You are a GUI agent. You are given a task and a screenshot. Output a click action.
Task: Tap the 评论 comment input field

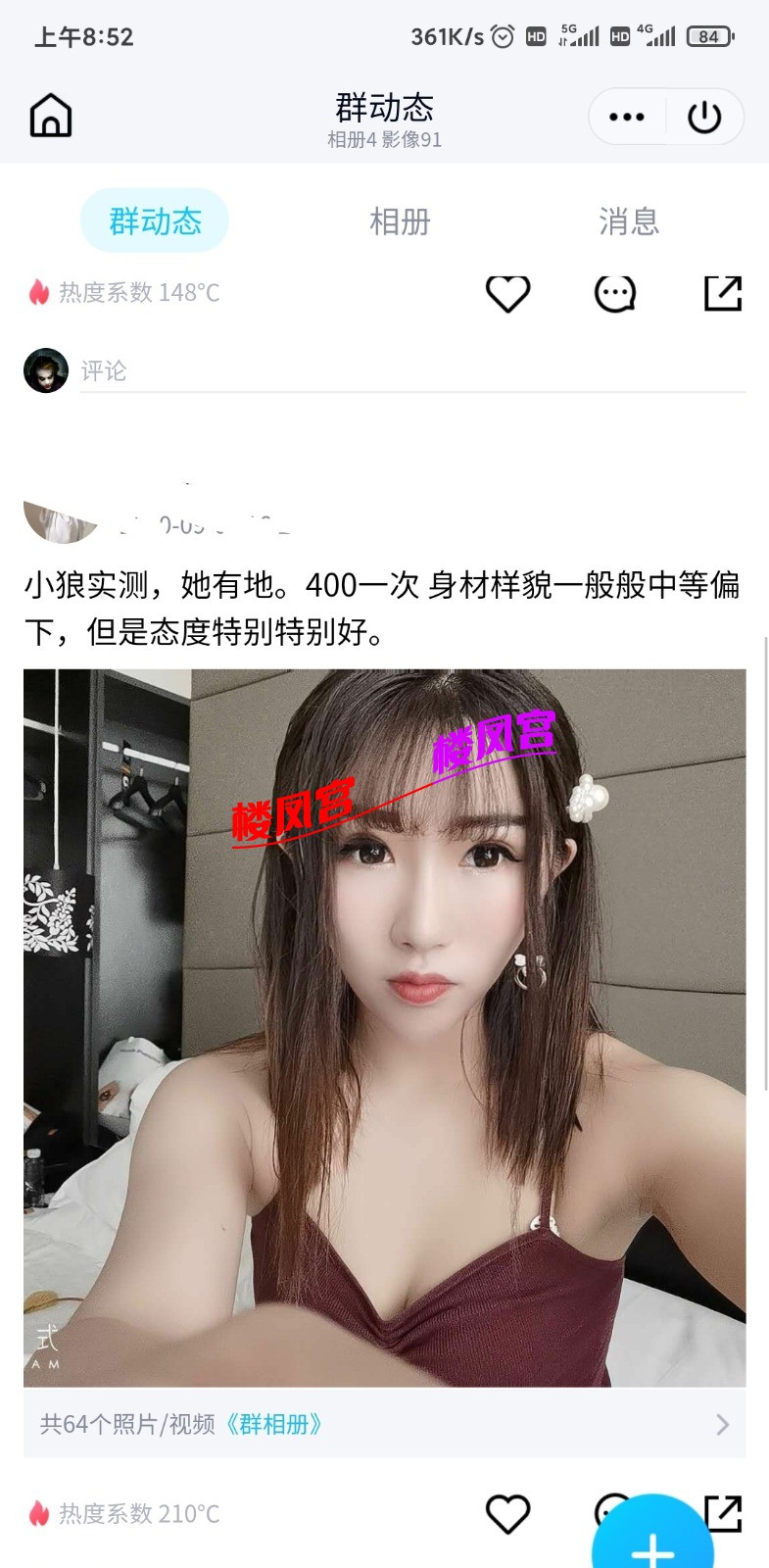tap(411, 371)
